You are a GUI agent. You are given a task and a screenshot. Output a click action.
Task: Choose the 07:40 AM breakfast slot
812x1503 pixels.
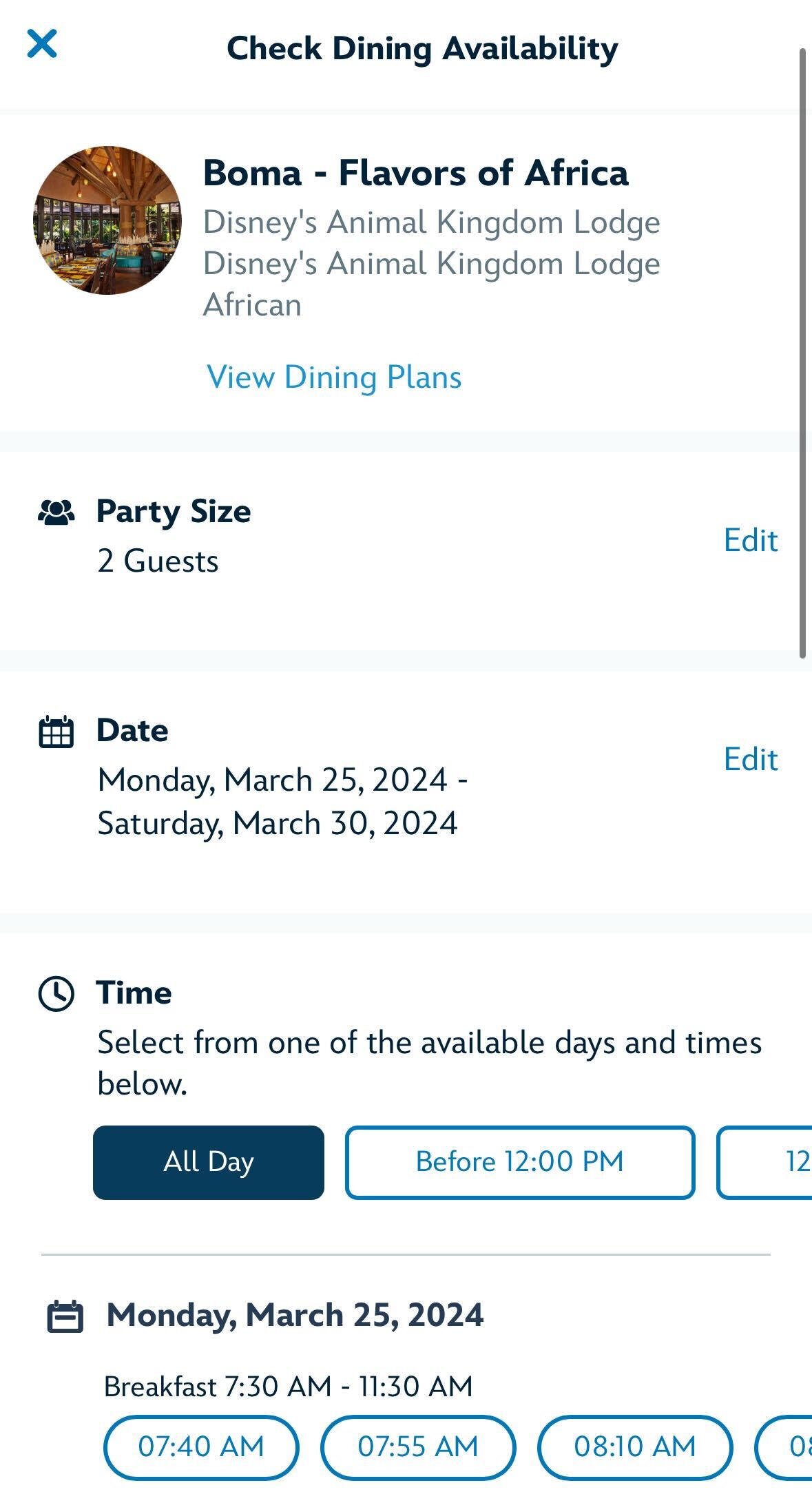201,1447
